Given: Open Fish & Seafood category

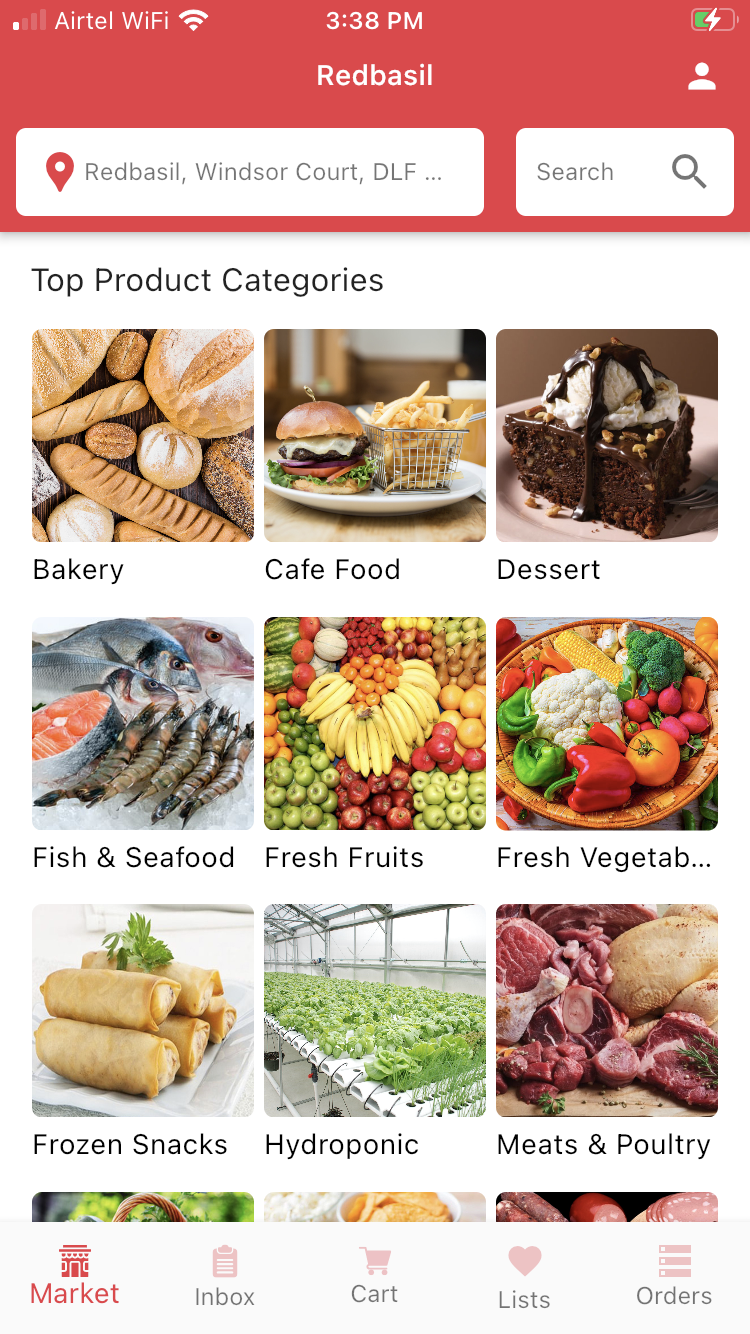Looking at the screenshot, I should pyautogui.click(x=143, y=745).
